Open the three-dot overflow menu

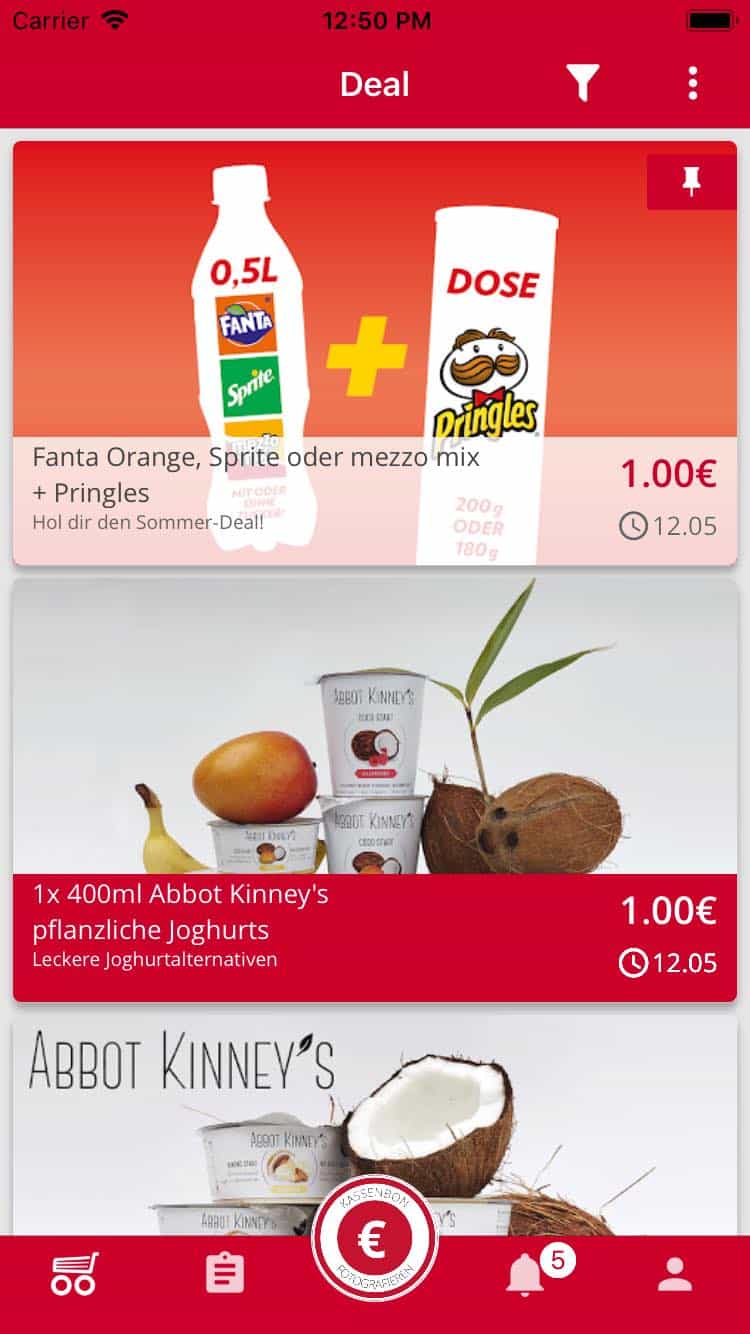693,84
